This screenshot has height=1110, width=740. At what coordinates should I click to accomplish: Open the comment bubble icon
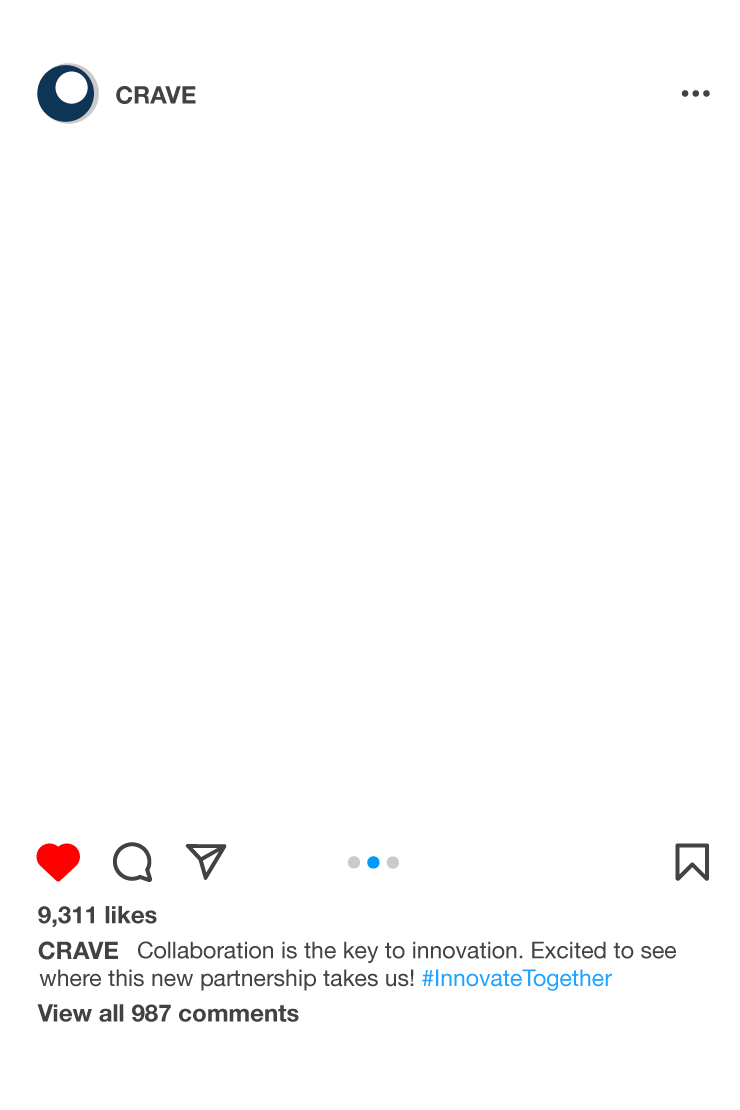coord(132,862)
